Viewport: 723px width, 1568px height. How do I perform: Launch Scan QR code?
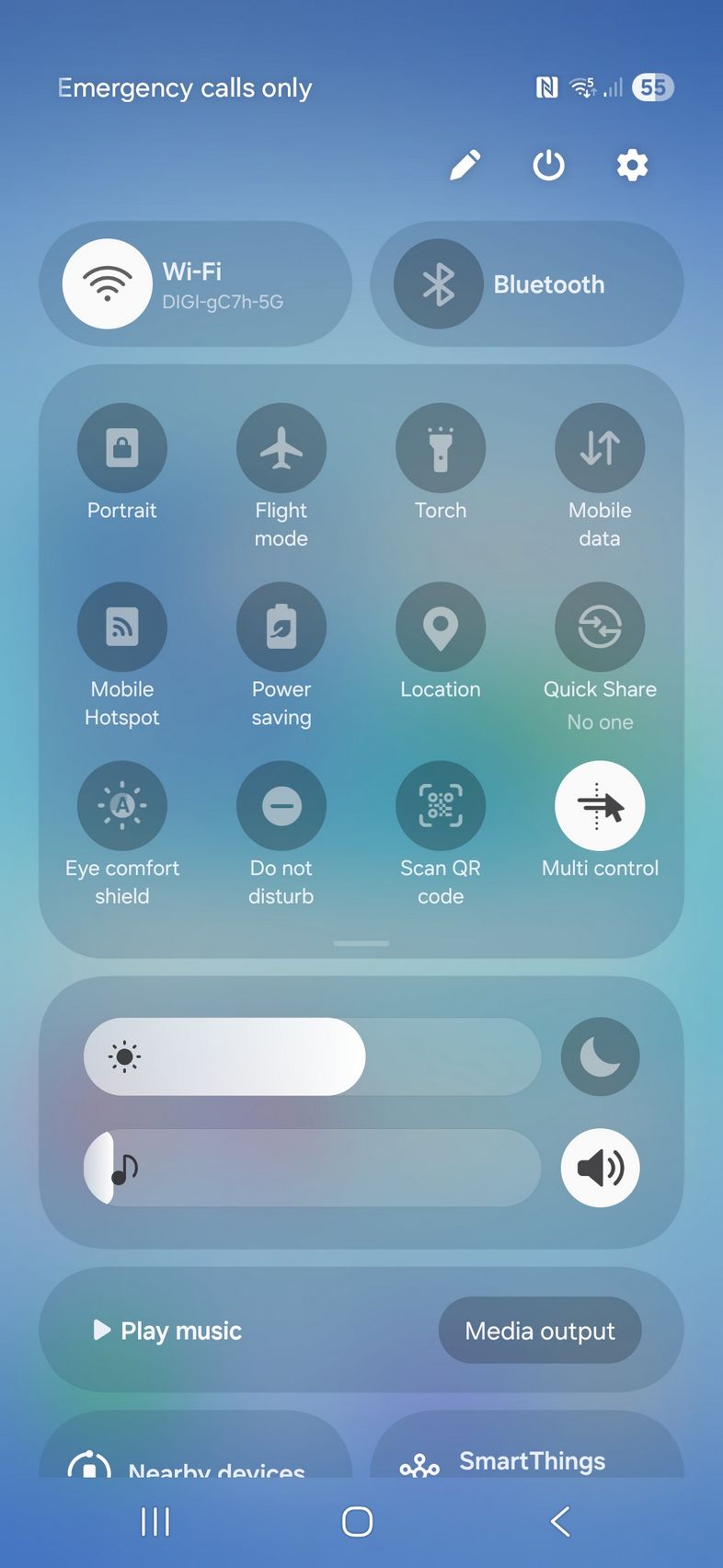click(441, 806)
